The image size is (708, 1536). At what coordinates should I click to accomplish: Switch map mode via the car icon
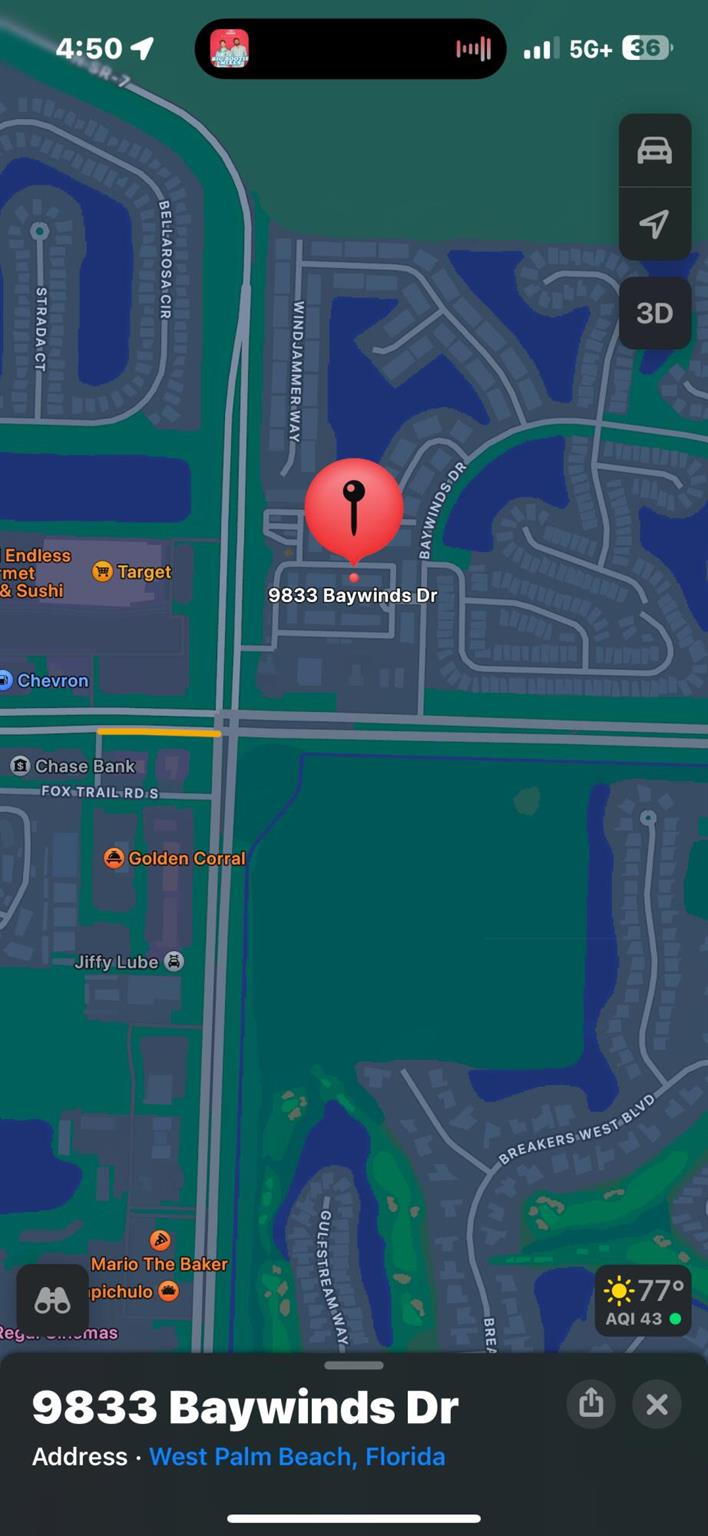654,151
